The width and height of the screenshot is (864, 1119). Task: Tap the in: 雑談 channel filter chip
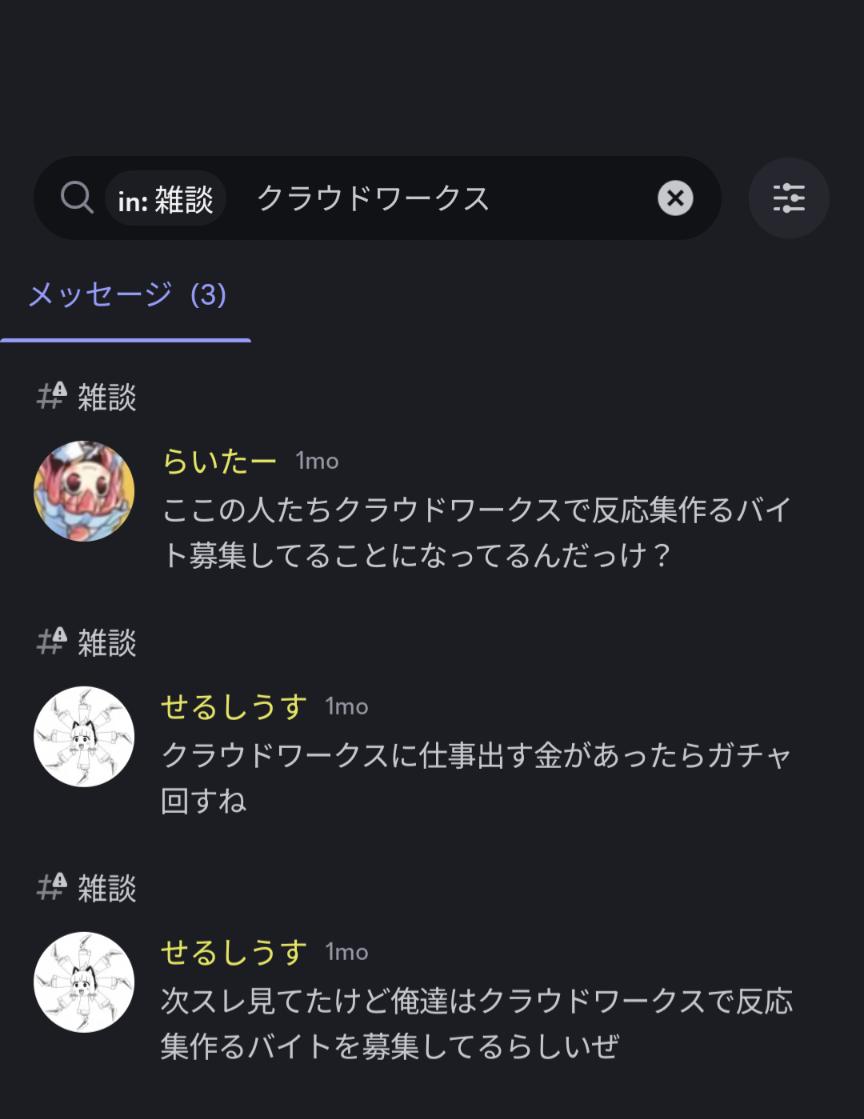click(x=166, y=199)
